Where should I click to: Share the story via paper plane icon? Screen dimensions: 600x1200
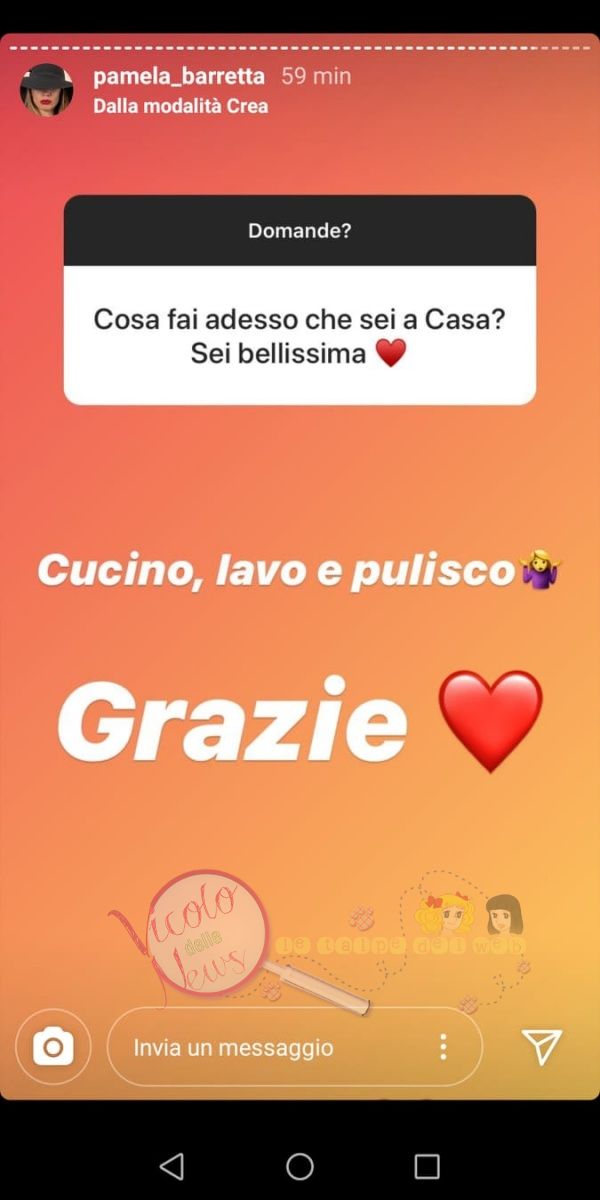pos(541,1046)
